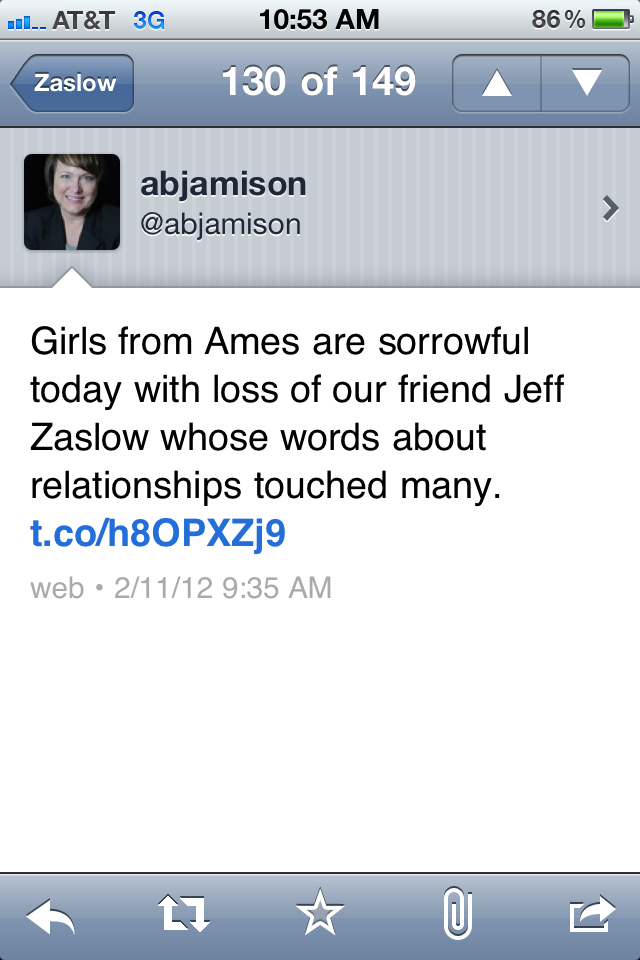Reply to this tweet
Viewport: 640px width, 960px height.
(x=51, y=915)
